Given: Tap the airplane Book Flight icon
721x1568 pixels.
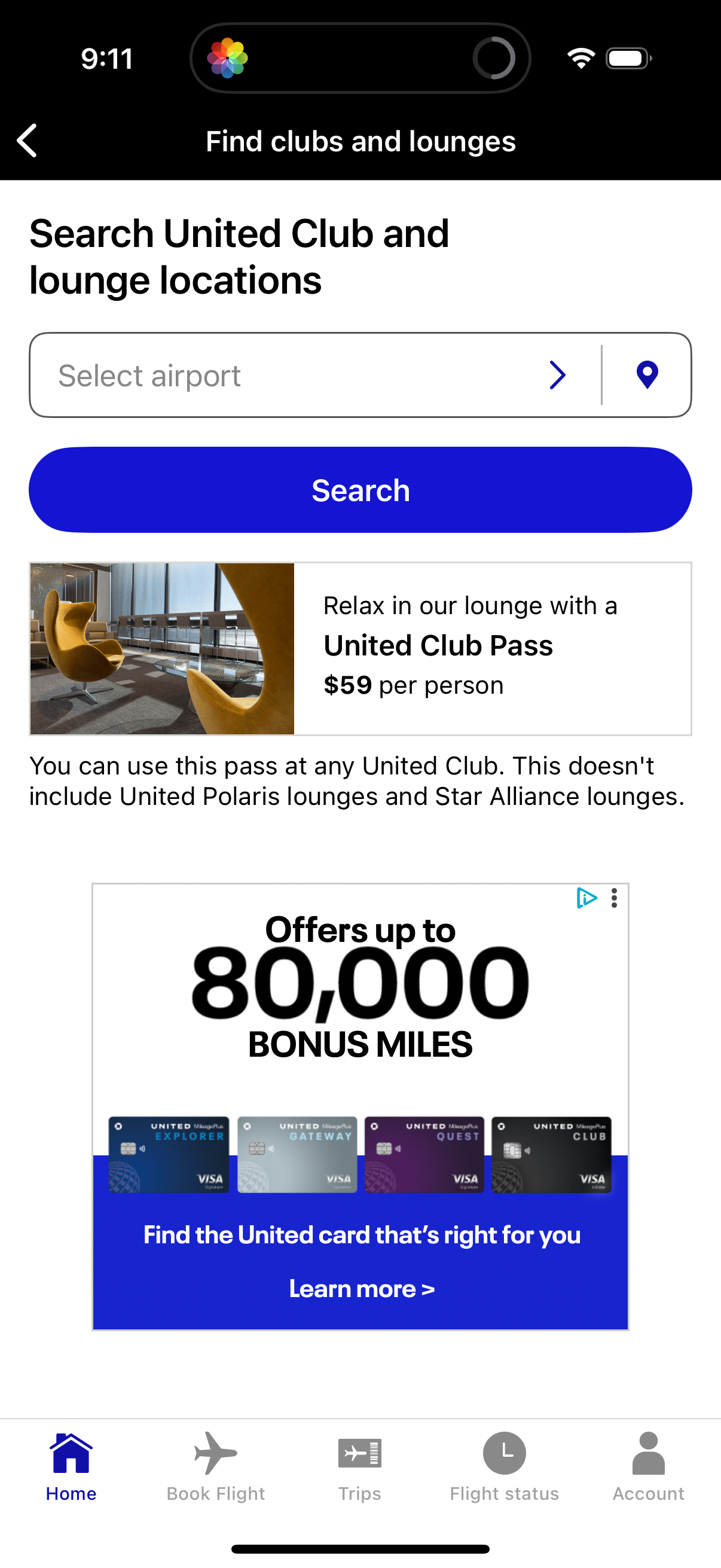Looking at the screenshot, I should pos(215,1453).
